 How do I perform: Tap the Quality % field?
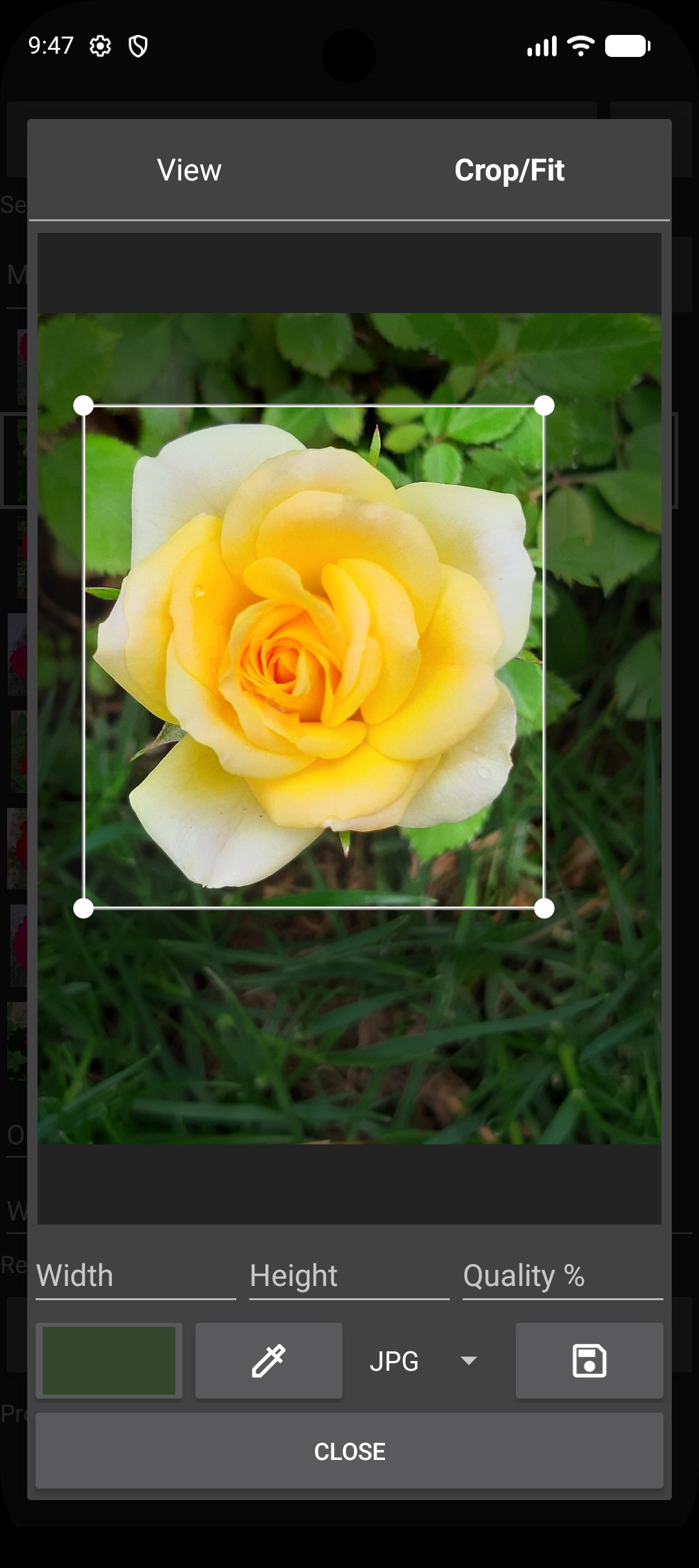(x=562, y=1276)
